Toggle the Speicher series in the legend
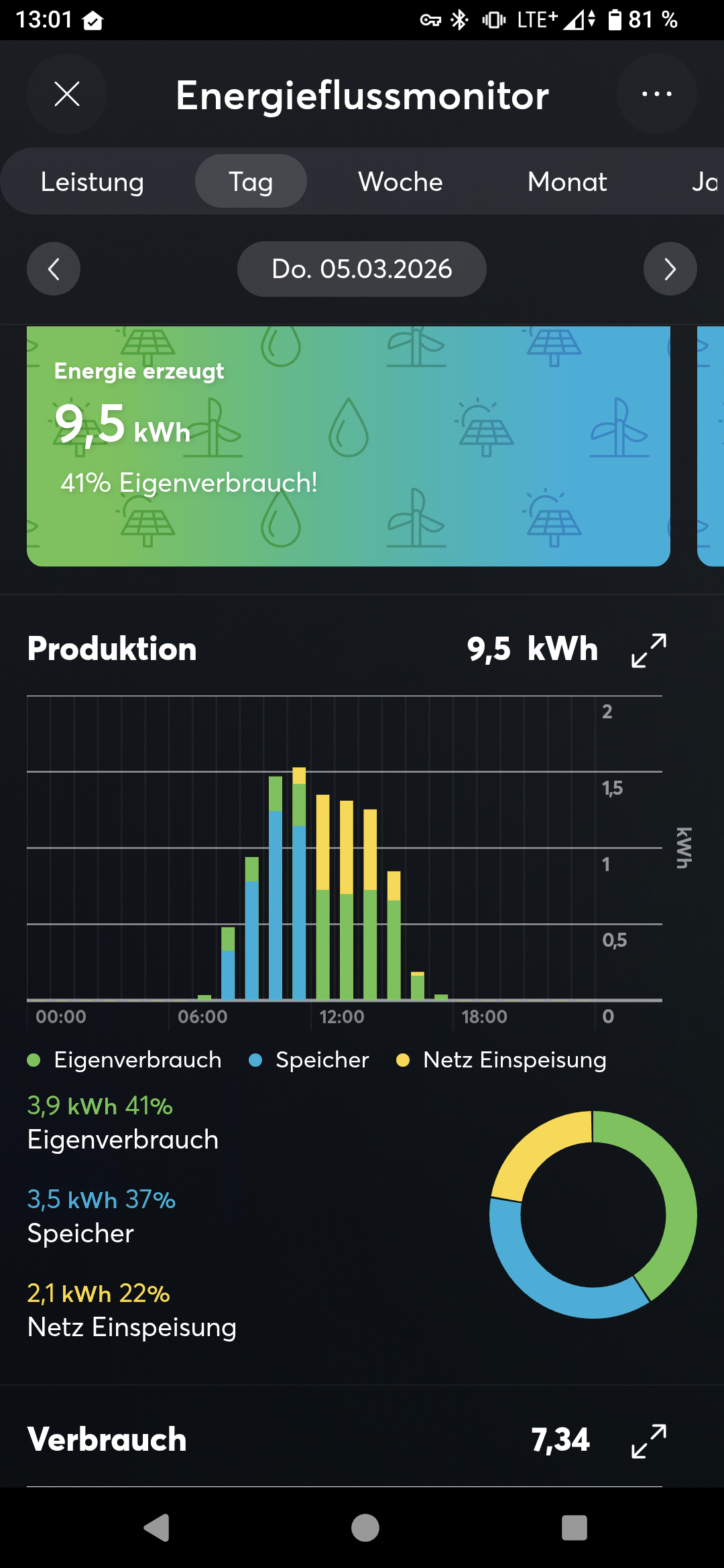724x1568 pixels. [309, 1060]
